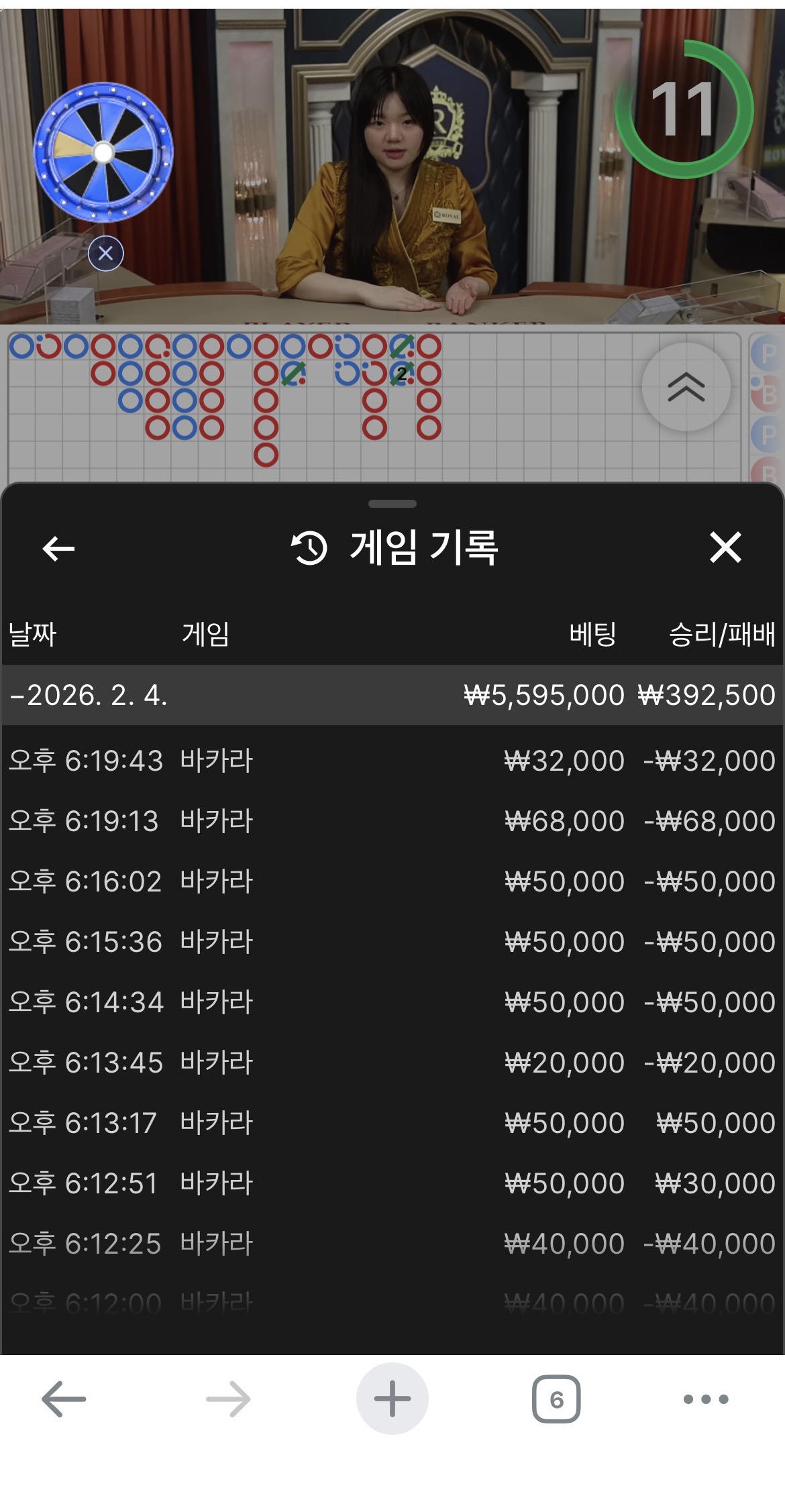Dismiss the blue spinning wheel widget
Image resolution: width=785 pixels, height=1512 pixels.
(x=105, y=254)
